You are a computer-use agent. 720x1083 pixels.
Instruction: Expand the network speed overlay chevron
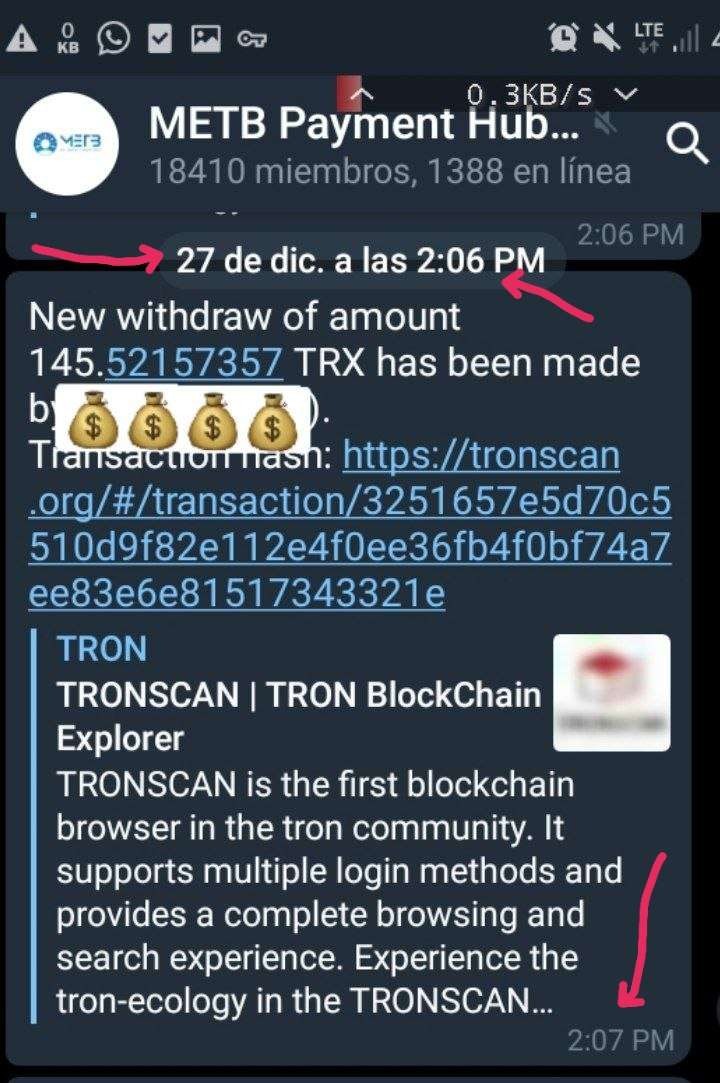click(625, 94)
